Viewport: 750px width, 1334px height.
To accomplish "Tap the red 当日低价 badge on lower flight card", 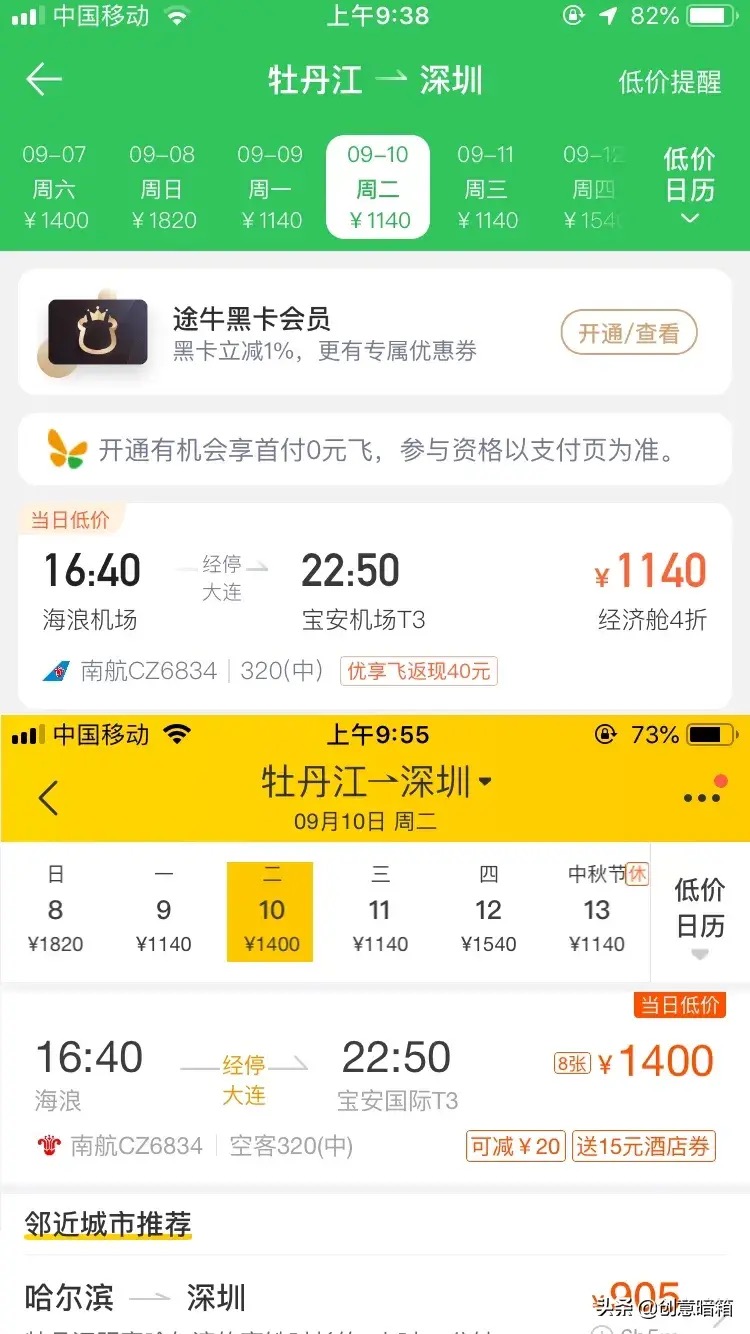I will point(679,1006).
